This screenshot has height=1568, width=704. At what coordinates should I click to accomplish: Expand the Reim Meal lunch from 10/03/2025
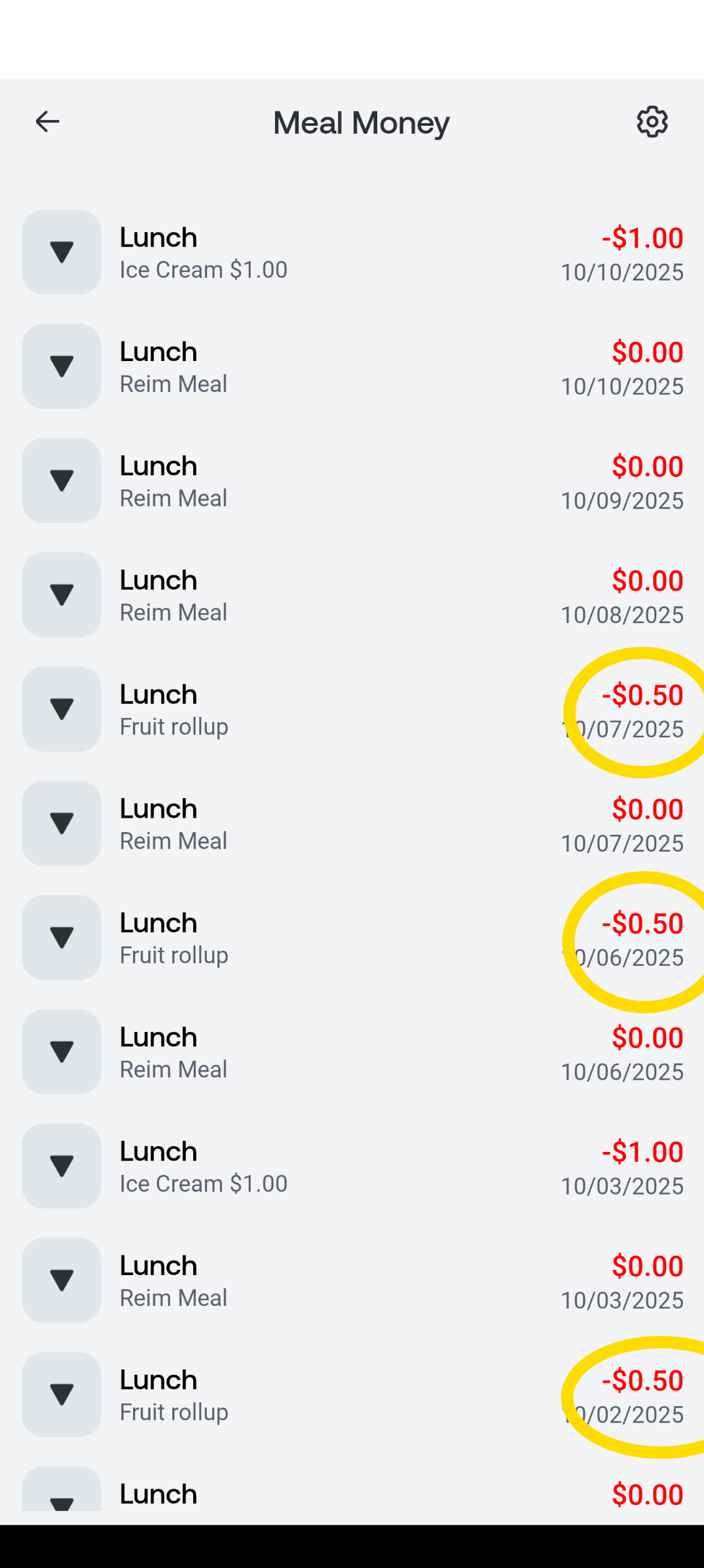click(x=62, y=1280)
